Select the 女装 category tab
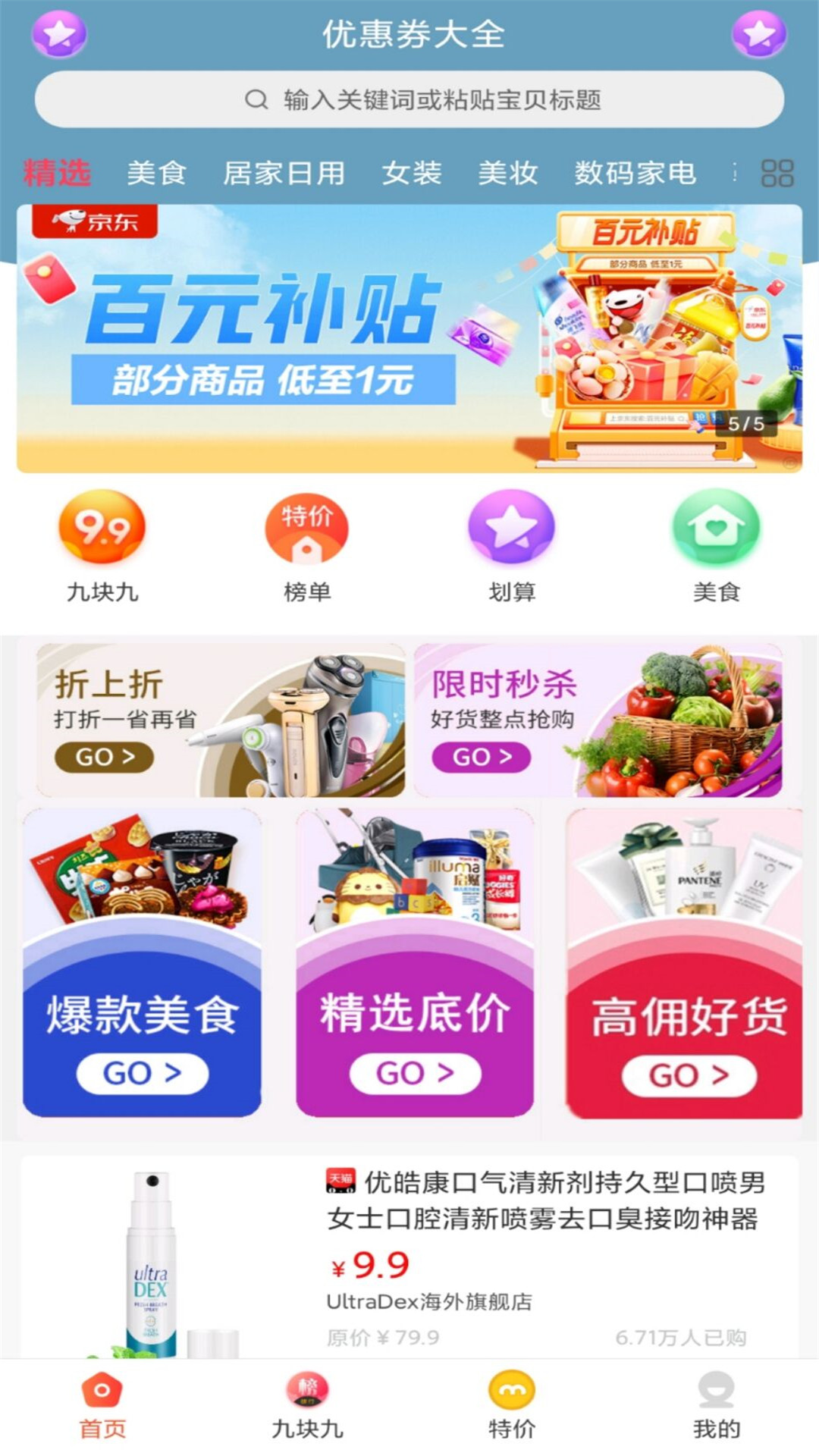Viewport: 819px width, 1456px height. [x=412, y=173]
